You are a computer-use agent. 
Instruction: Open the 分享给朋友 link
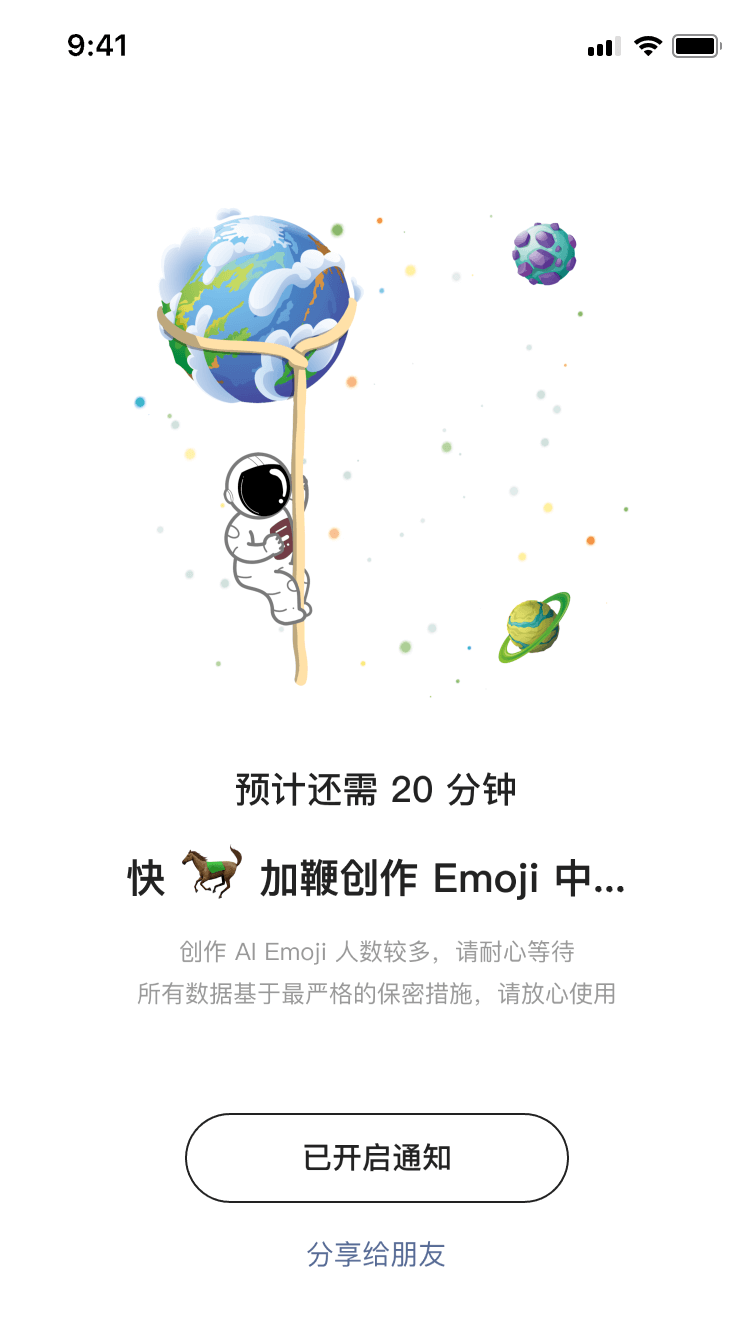376,1254
